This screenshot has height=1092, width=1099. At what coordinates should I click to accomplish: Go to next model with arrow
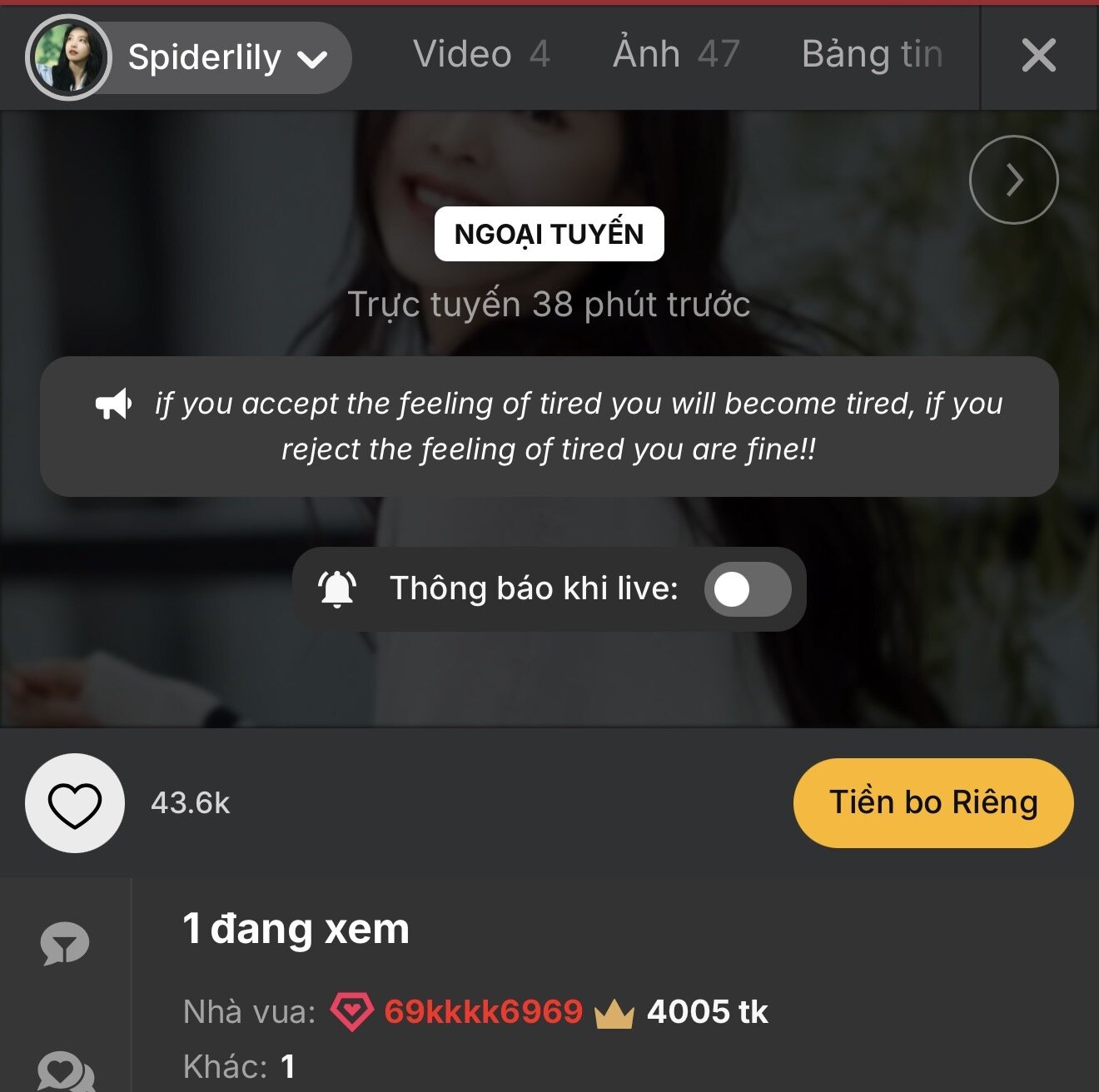[1013, 180]
